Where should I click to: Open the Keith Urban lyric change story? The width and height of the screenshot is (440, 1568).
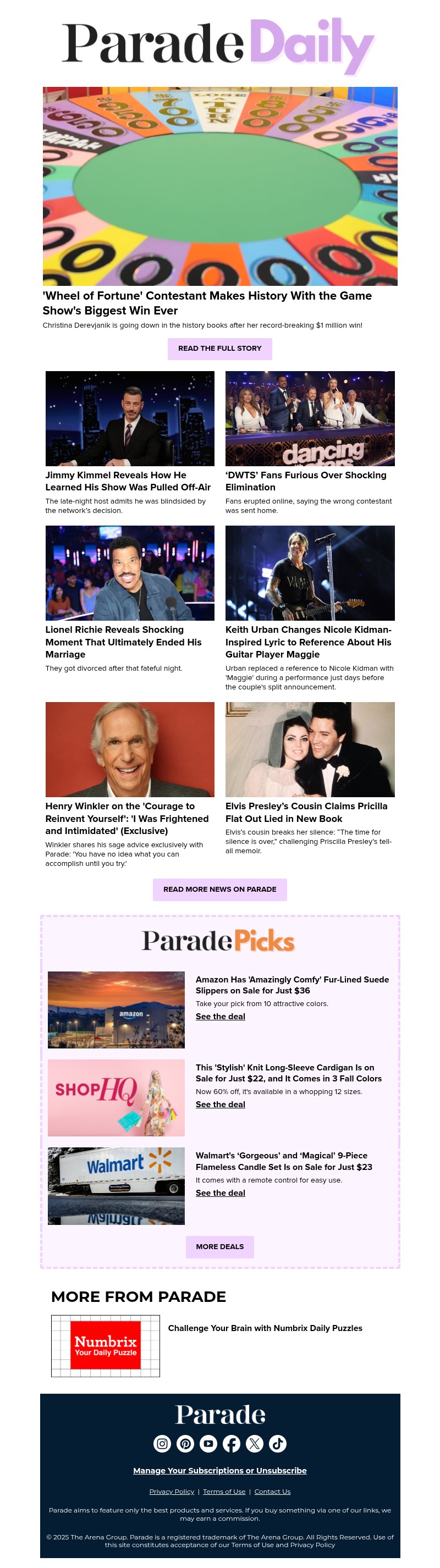[x=308, y=642]
